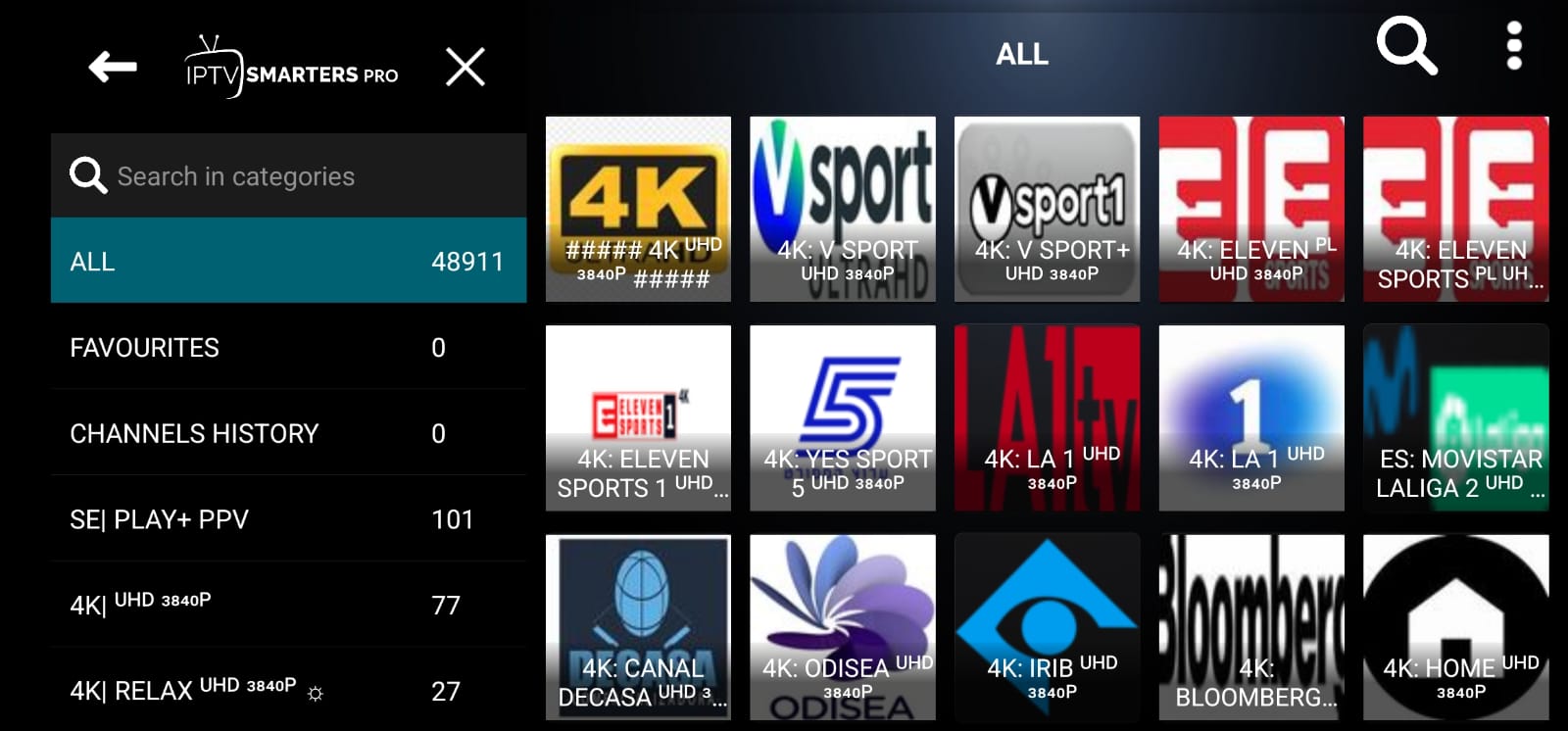
Task: Select the ALL category
Action: coord(288,262)
